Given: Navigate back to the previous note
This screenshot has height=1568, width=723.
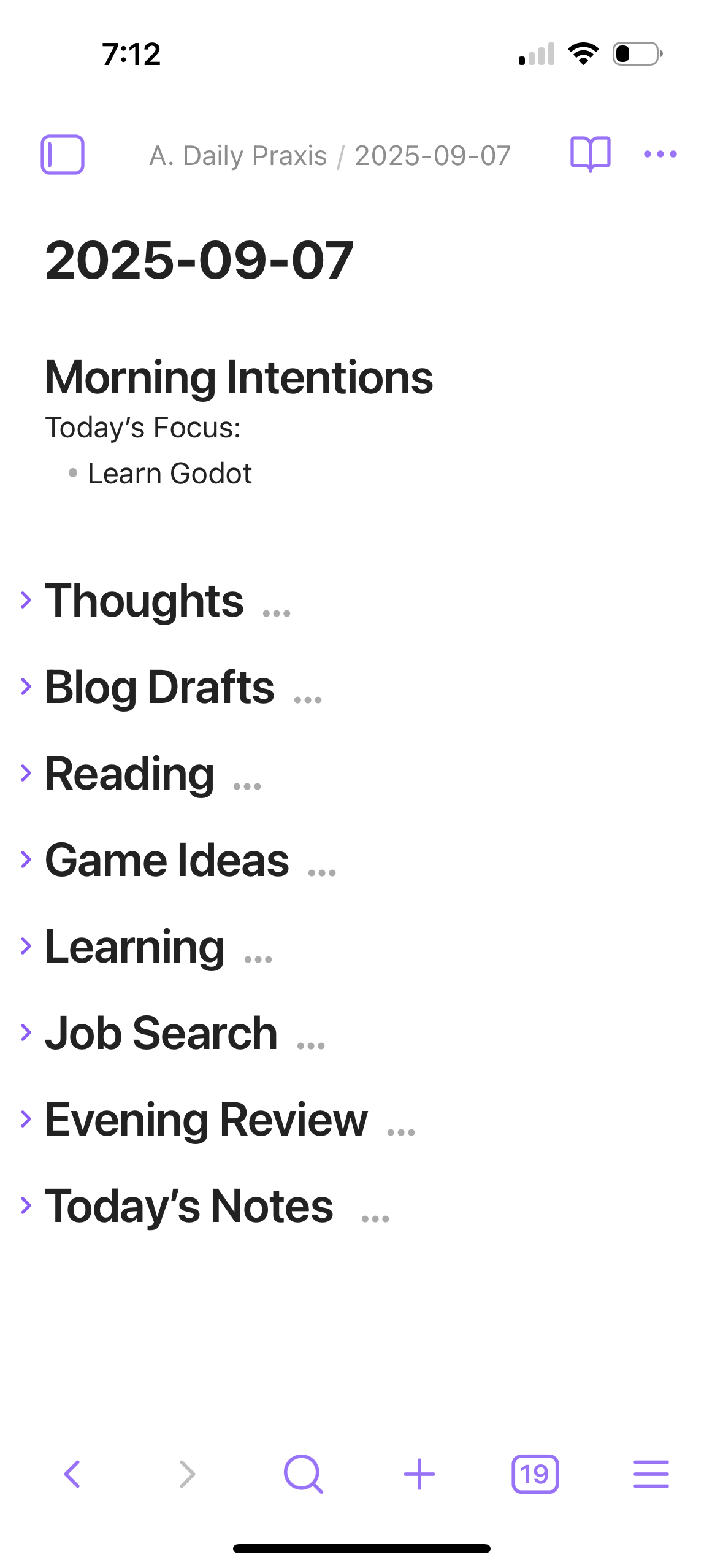Looking at the screenshot, I should tap(72, 1474).
